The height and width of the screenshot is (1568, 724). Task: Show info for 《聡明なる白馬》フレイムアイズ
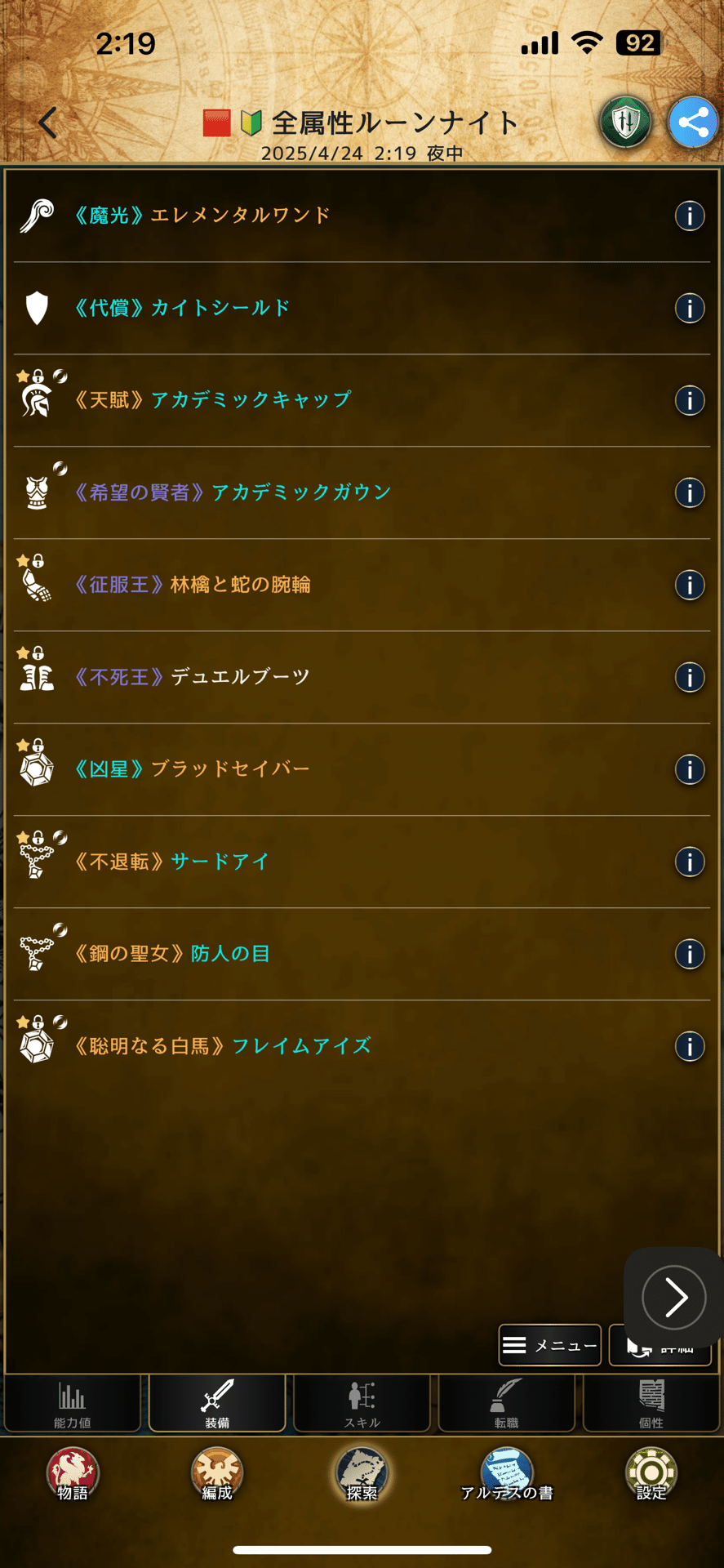click(690, 1046)
